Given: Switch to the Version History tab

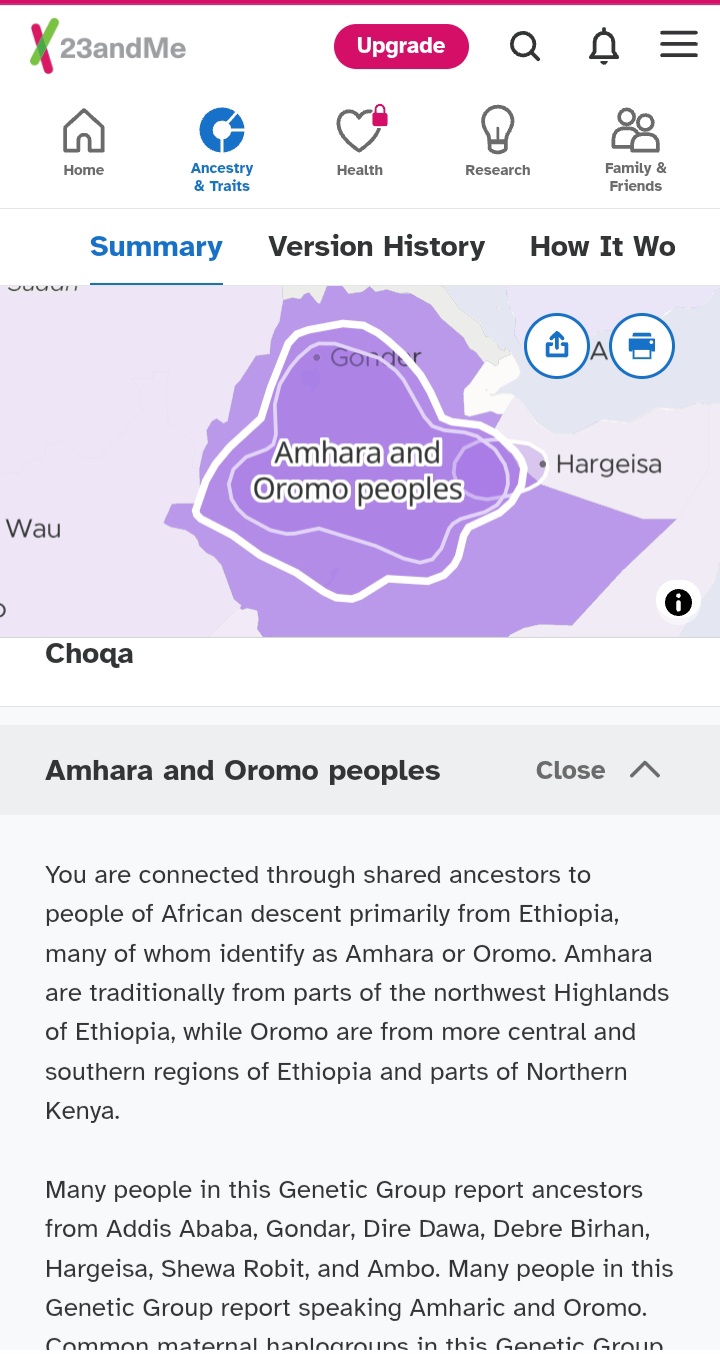Looking at the screenshot, I should point(376,247).
